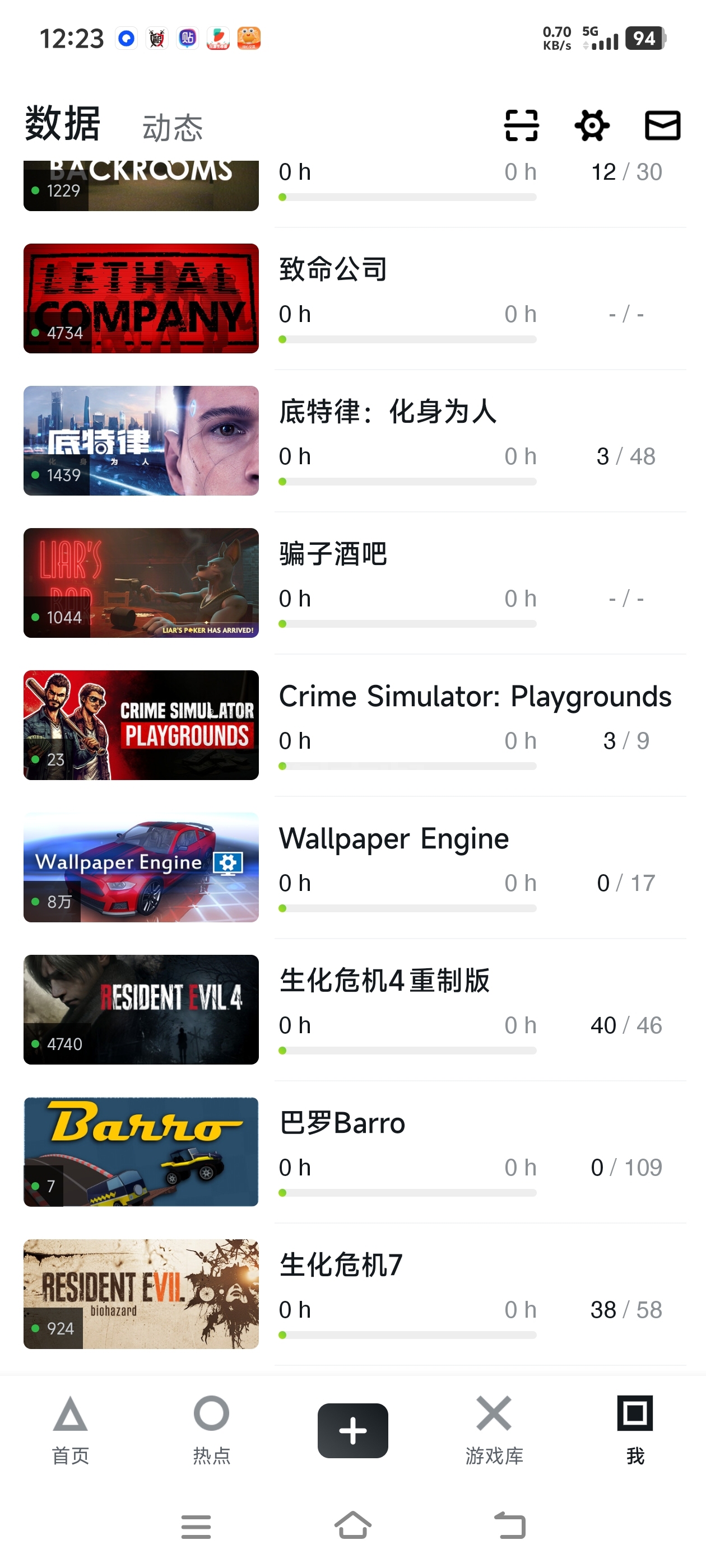The image size is (706, 1568).
Task: Open the mail inbox icon
Action: click(662, 125)
